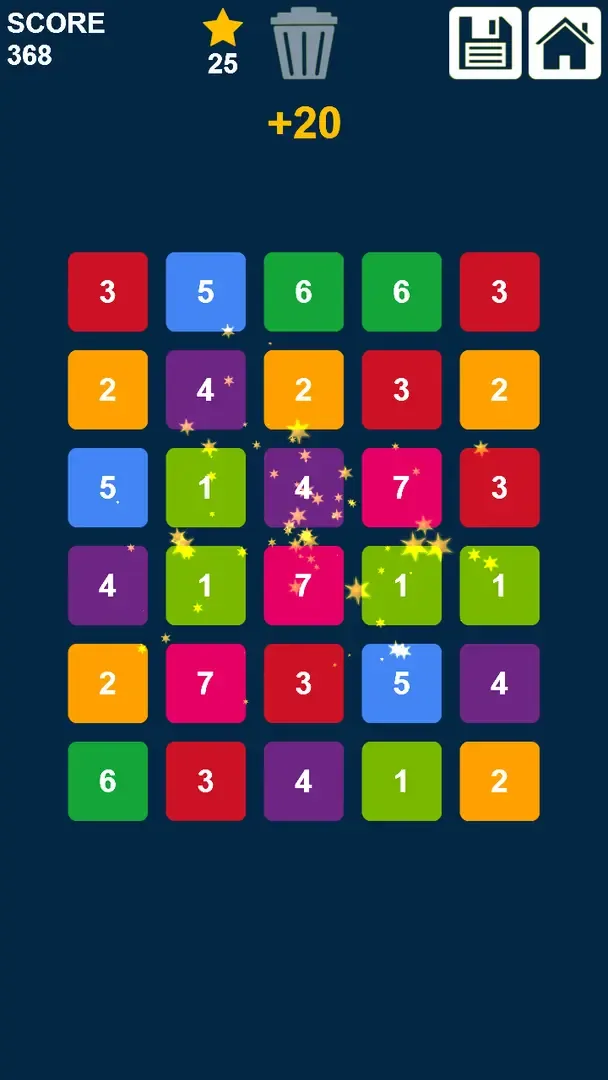Select the pink 7 tile between two green 1 tiles

click(304, 585)
